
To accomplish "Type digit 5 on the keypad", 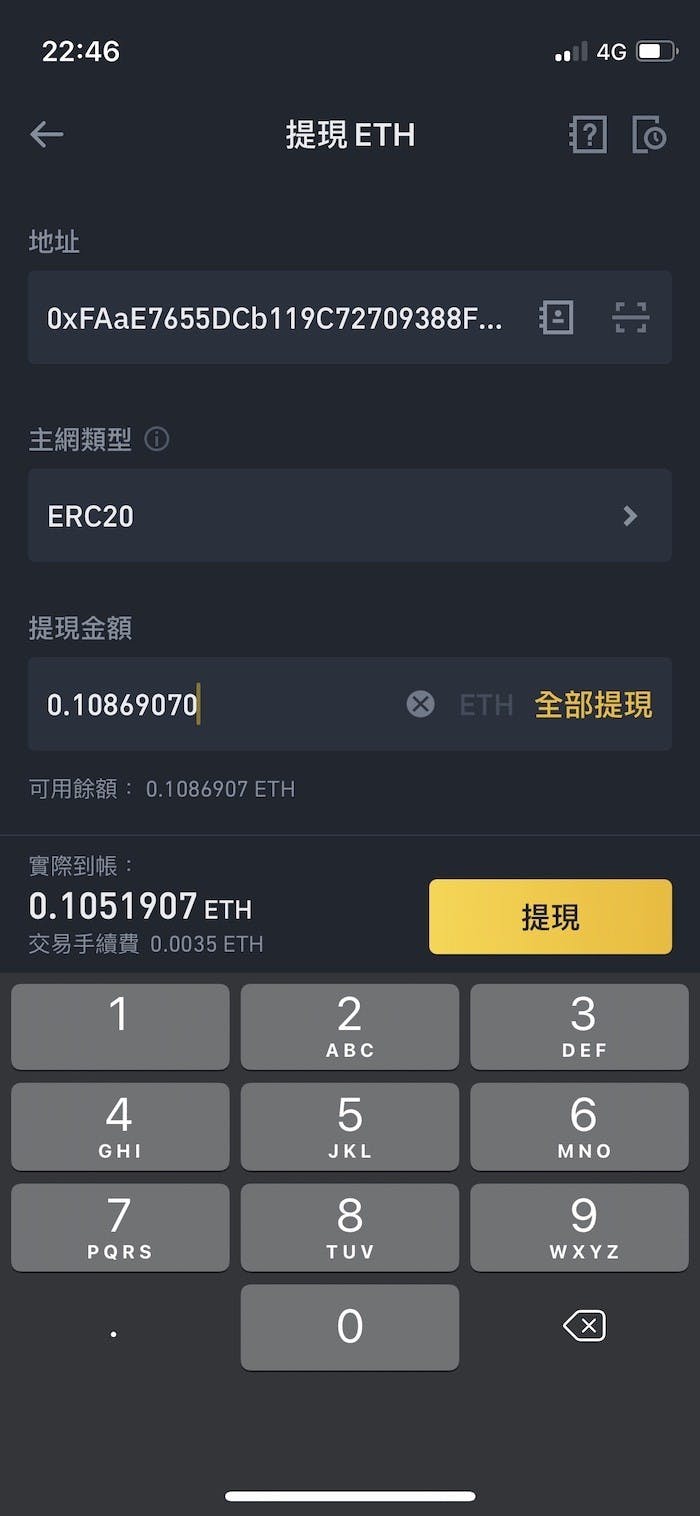I will [x=350, y=1127].
